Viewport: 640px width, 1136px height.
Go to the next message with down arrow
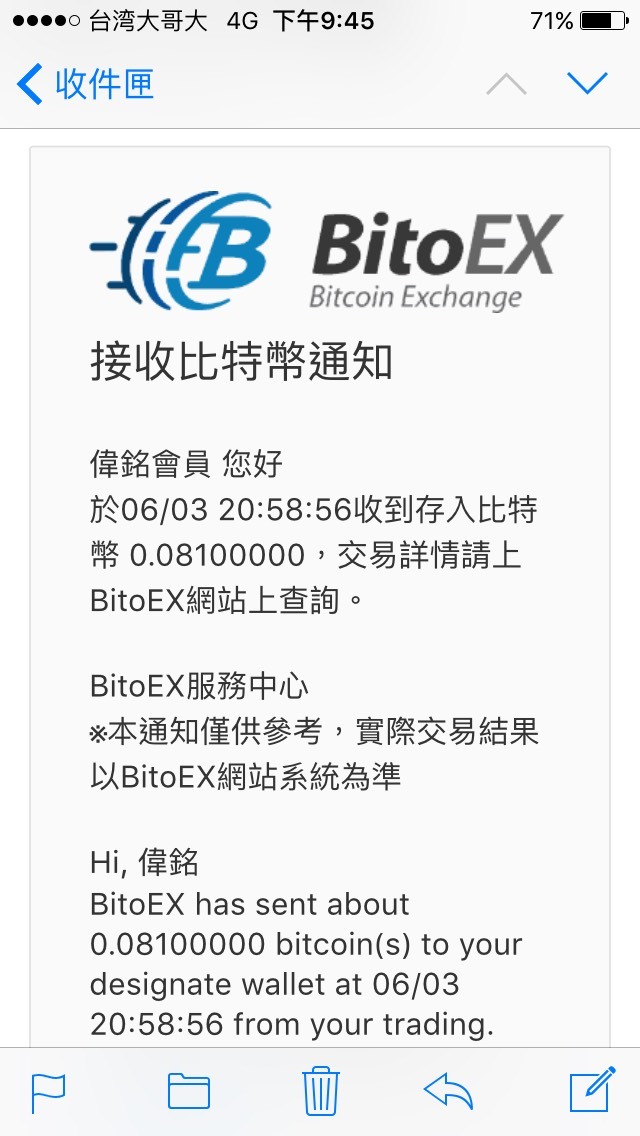tap(587, 83)
